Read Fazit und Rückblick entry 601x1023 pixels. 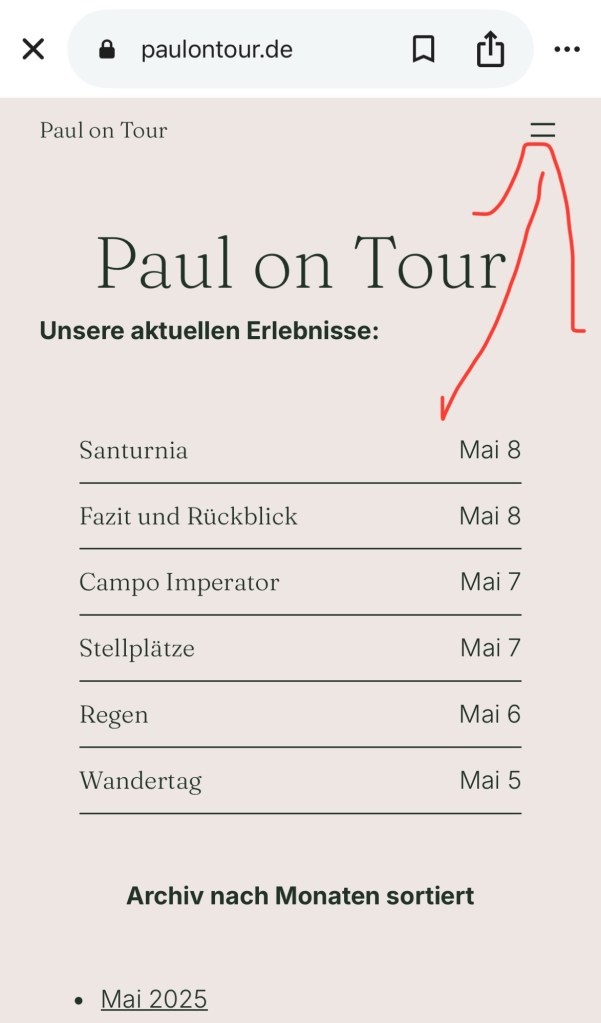189,516
